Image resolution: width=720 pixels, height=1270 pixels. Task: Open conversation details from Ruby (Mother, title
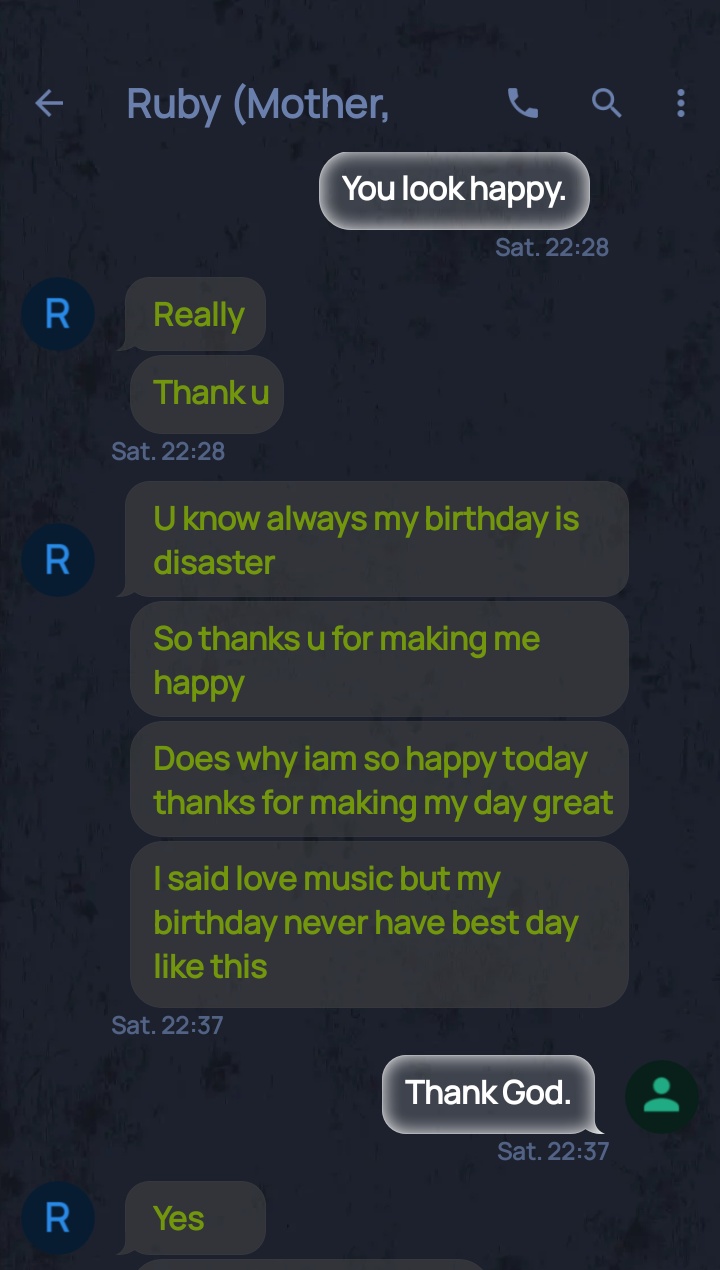pos(257,103)
